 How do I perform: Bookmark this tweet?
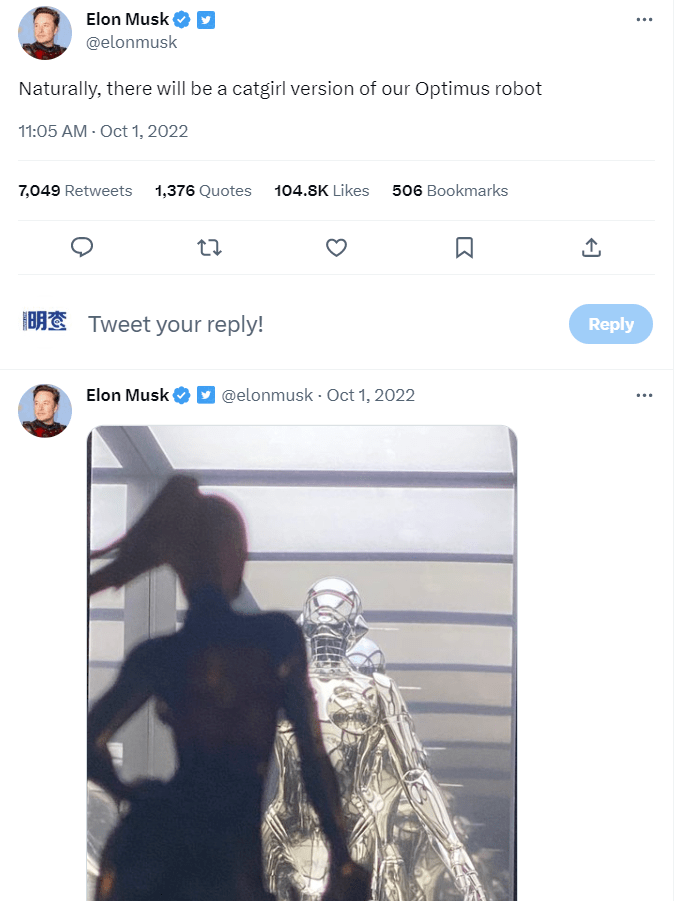[464, 247]
